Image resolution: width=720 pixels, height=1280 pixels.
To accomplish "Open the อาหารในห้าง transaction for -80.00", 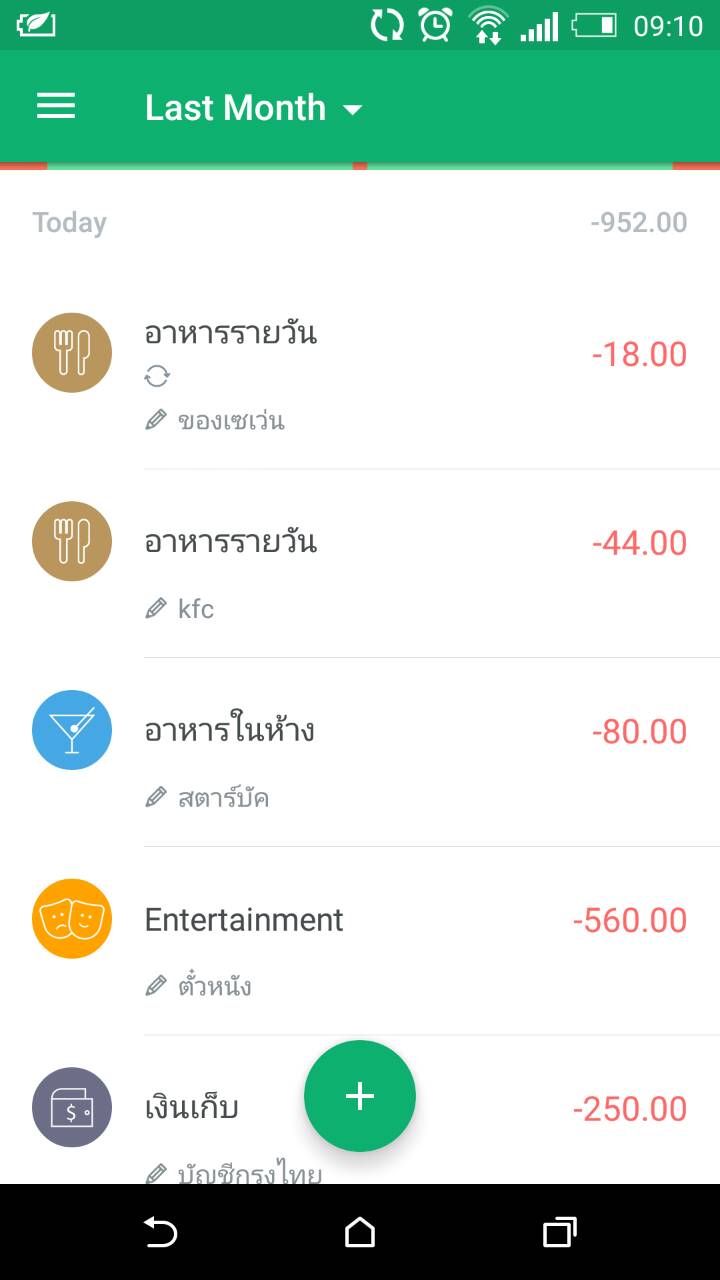I will click(x=360, y=752).
